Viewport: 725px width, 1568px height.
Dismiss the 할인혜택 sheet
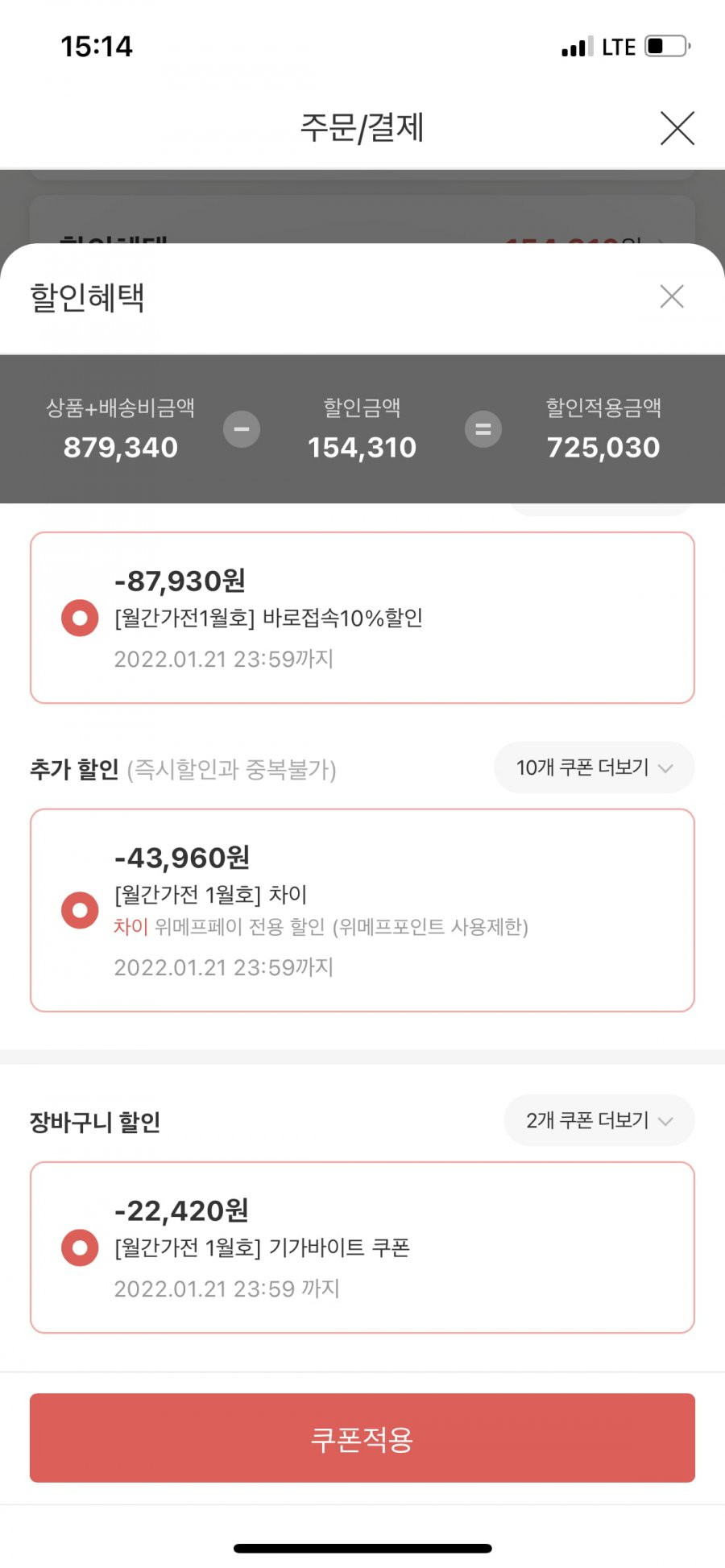(x=672, y=296)
